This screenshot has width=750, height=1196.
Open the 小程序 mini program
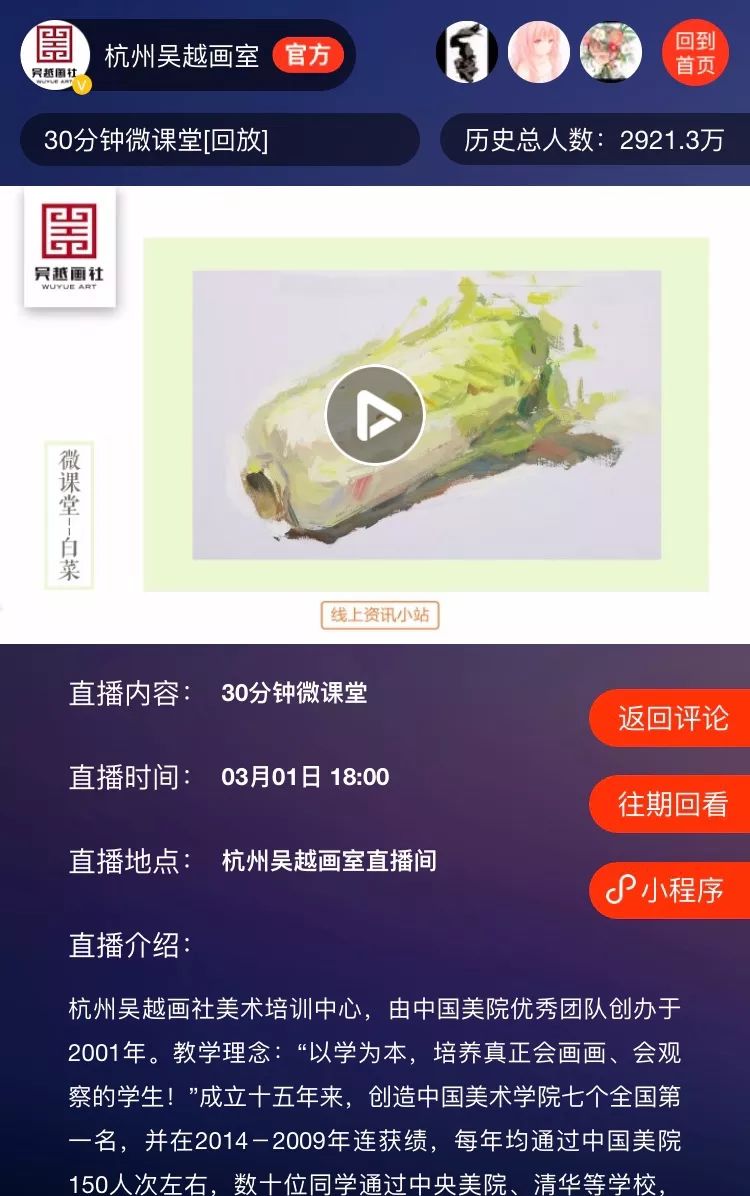[x=672, y=890]
